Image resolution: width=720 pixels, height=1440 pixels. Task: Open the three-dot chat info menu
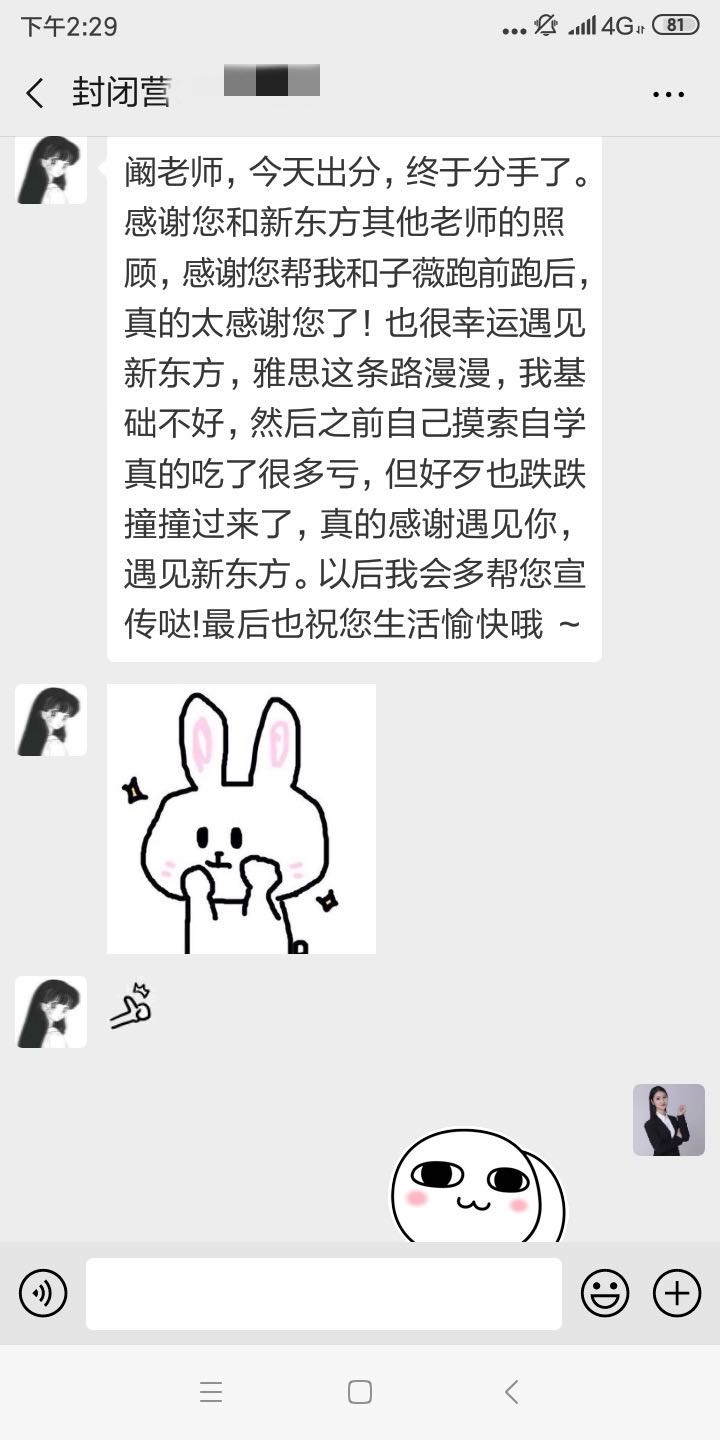(668, 94)
